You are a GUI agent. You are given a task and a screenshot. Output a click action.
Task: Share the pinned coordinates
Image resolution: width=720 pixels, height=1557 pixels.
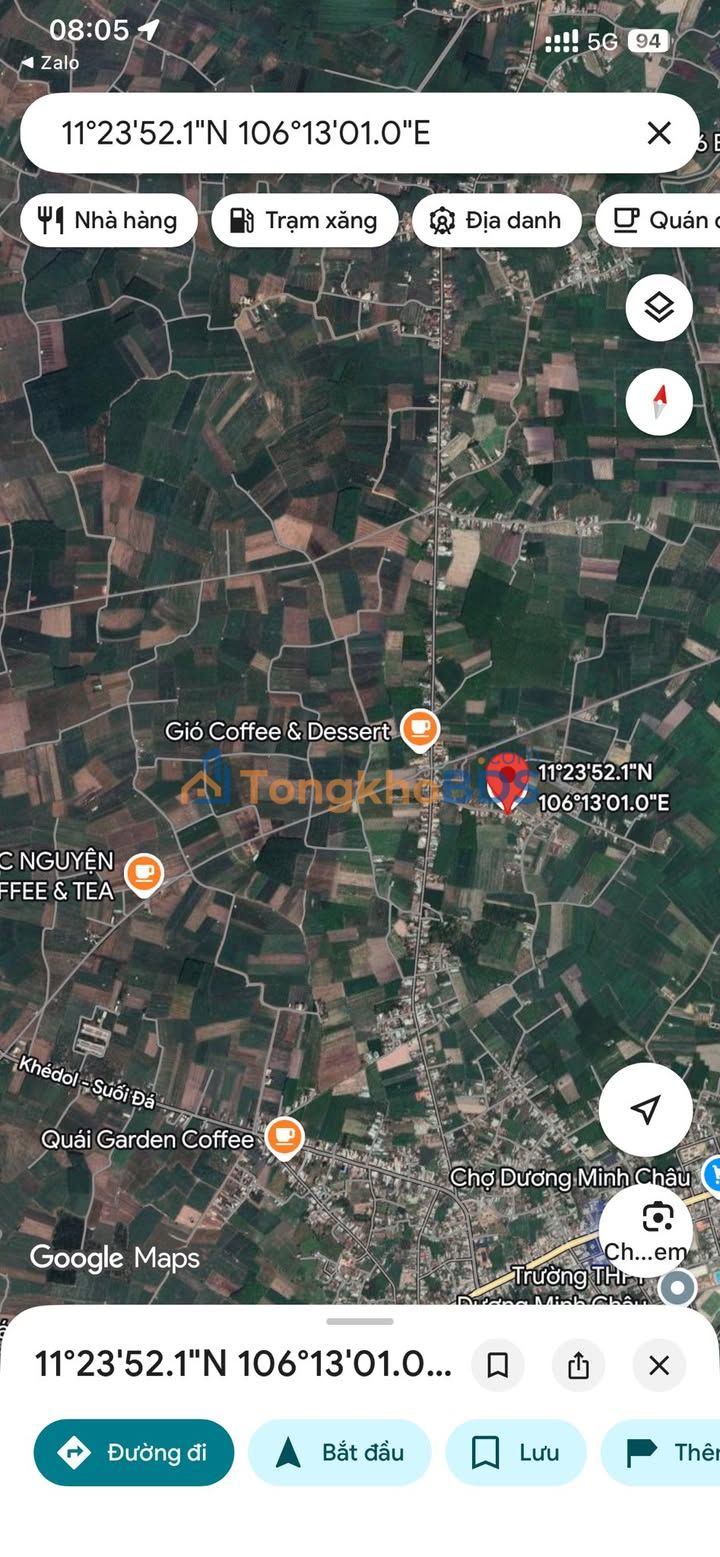[578, 1365]
